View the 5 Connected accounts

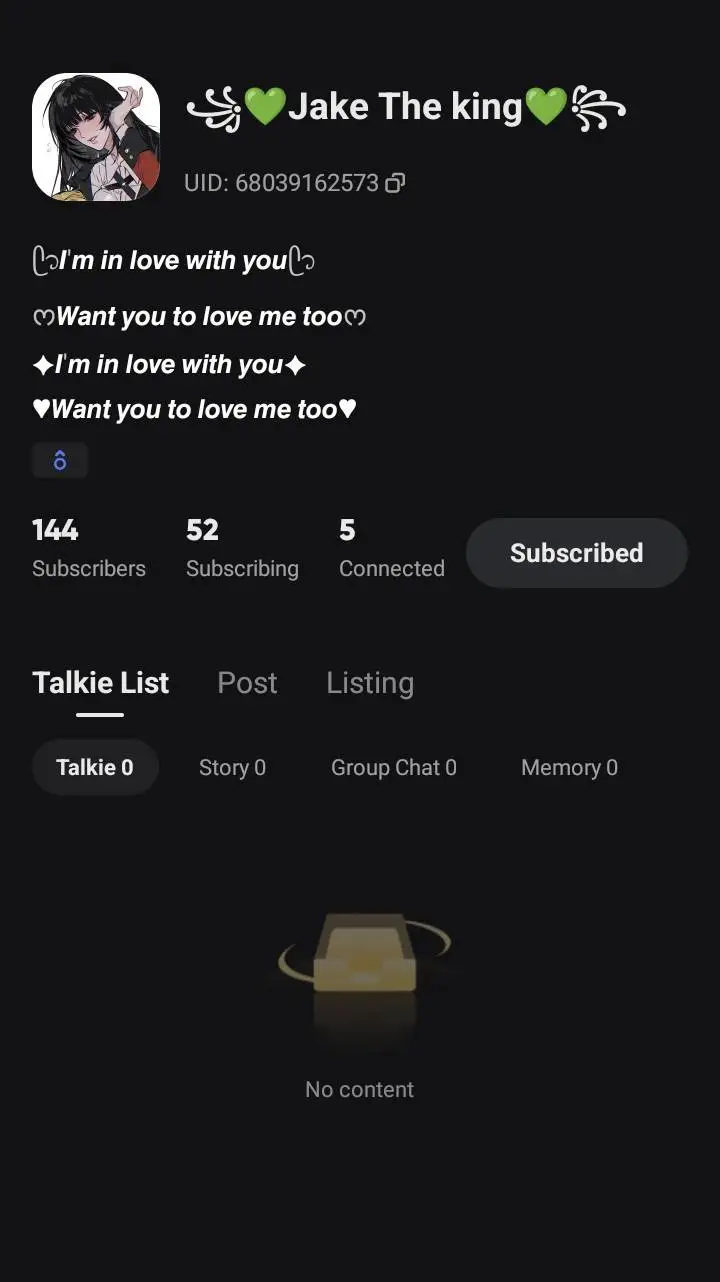click(x=391, y=548)
